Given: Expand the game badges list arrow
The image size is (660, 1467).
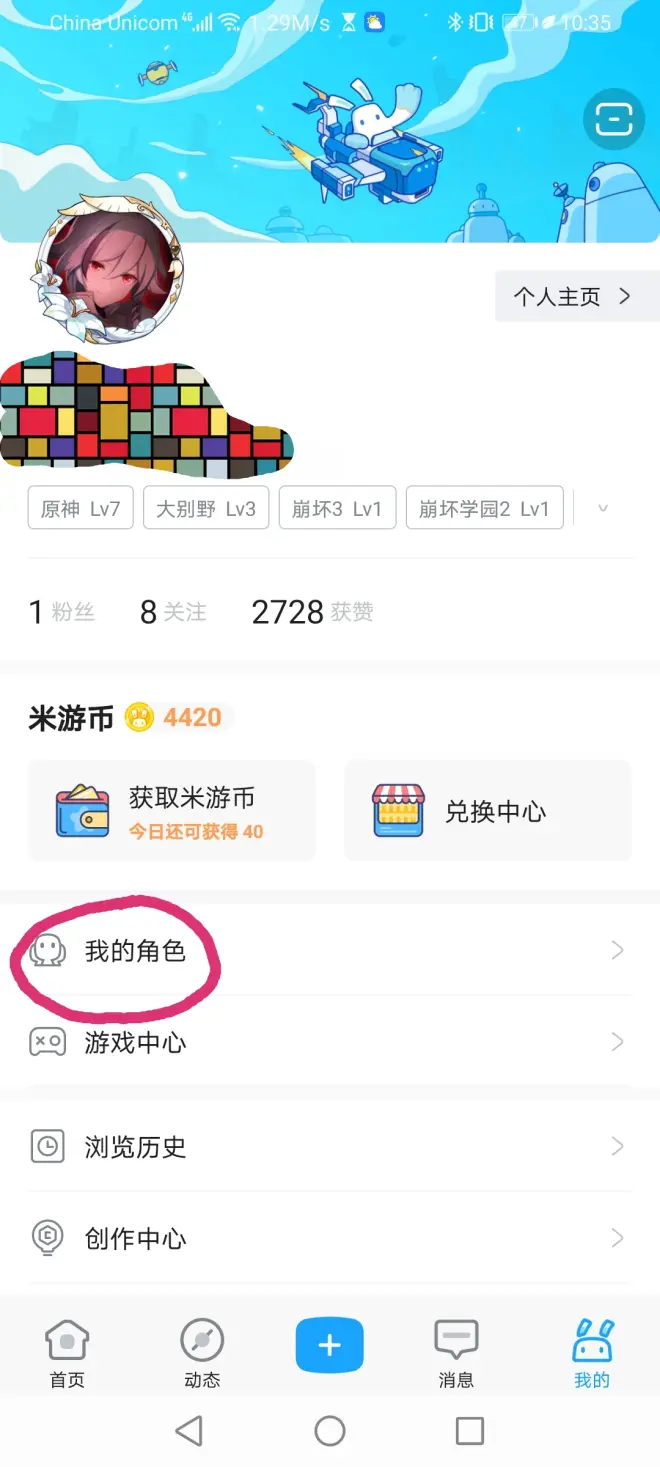Looking at the screenshot, I should tap(603, 508).
